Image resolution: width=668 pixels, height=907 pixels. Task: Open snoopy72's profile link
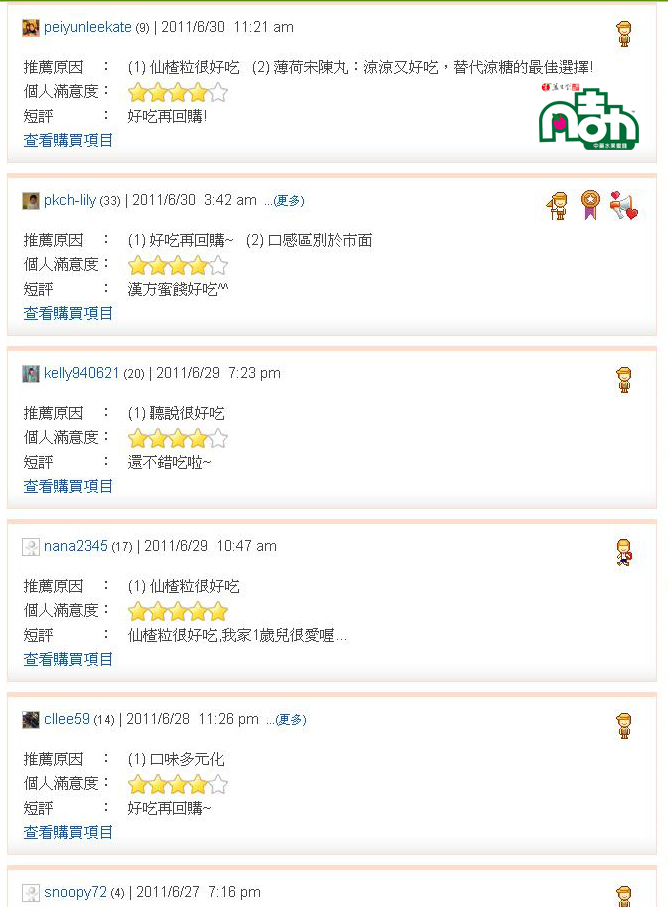pos(75,892)
